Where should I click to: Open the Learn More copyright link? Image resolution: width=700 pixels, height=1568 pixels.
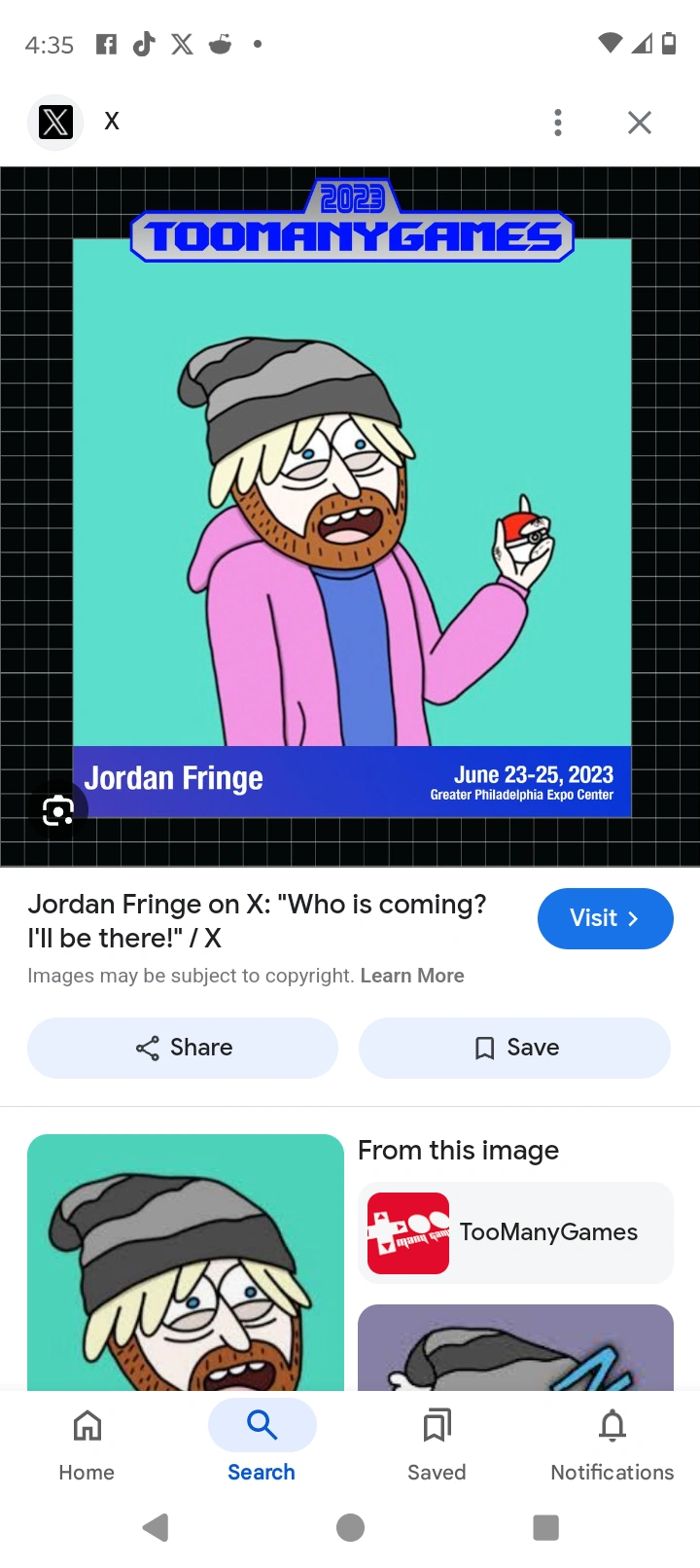click(x=412, y=975)
